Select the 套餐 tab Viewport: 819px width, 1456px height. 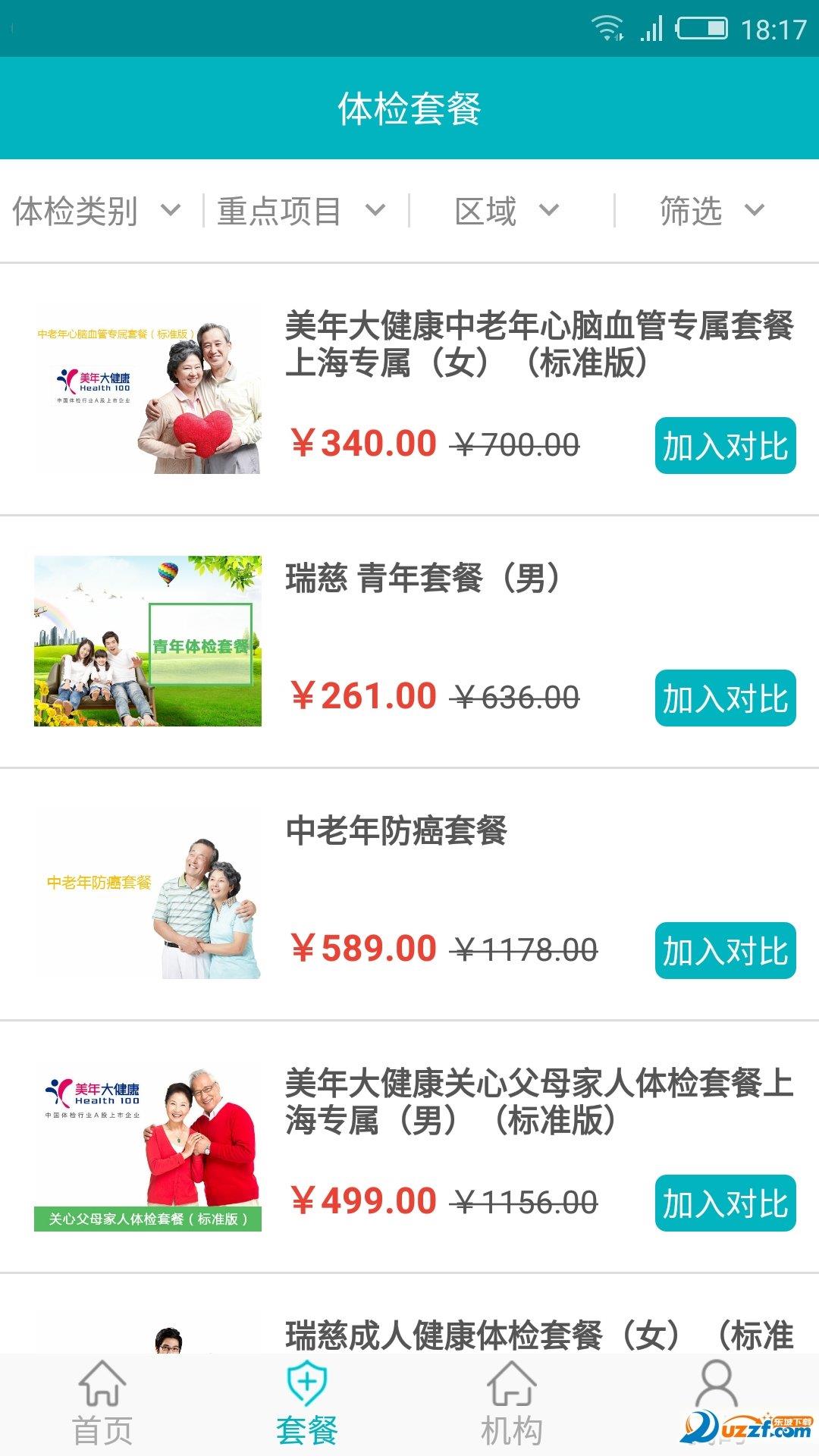coord(306,1405)
